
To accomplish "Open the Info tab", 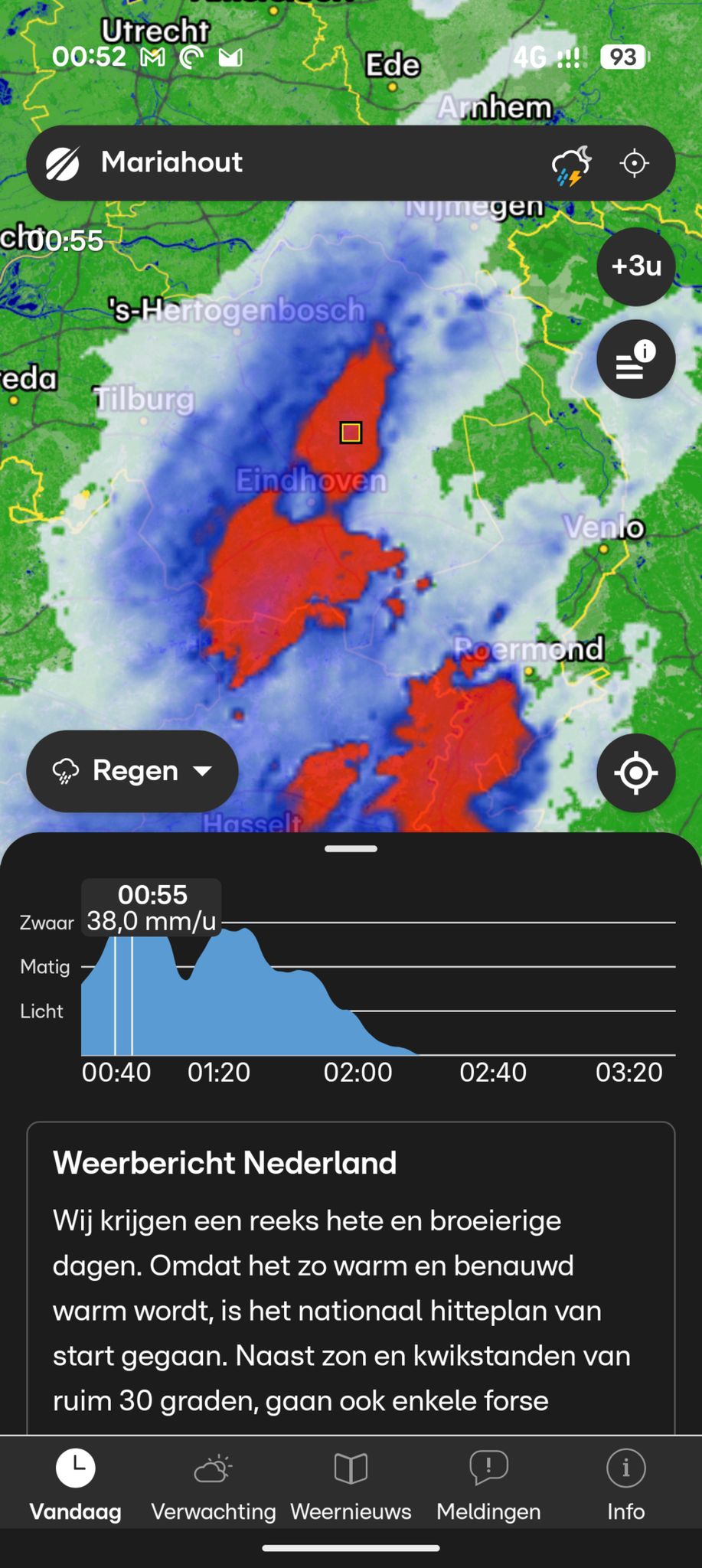I will point(626,1485).
